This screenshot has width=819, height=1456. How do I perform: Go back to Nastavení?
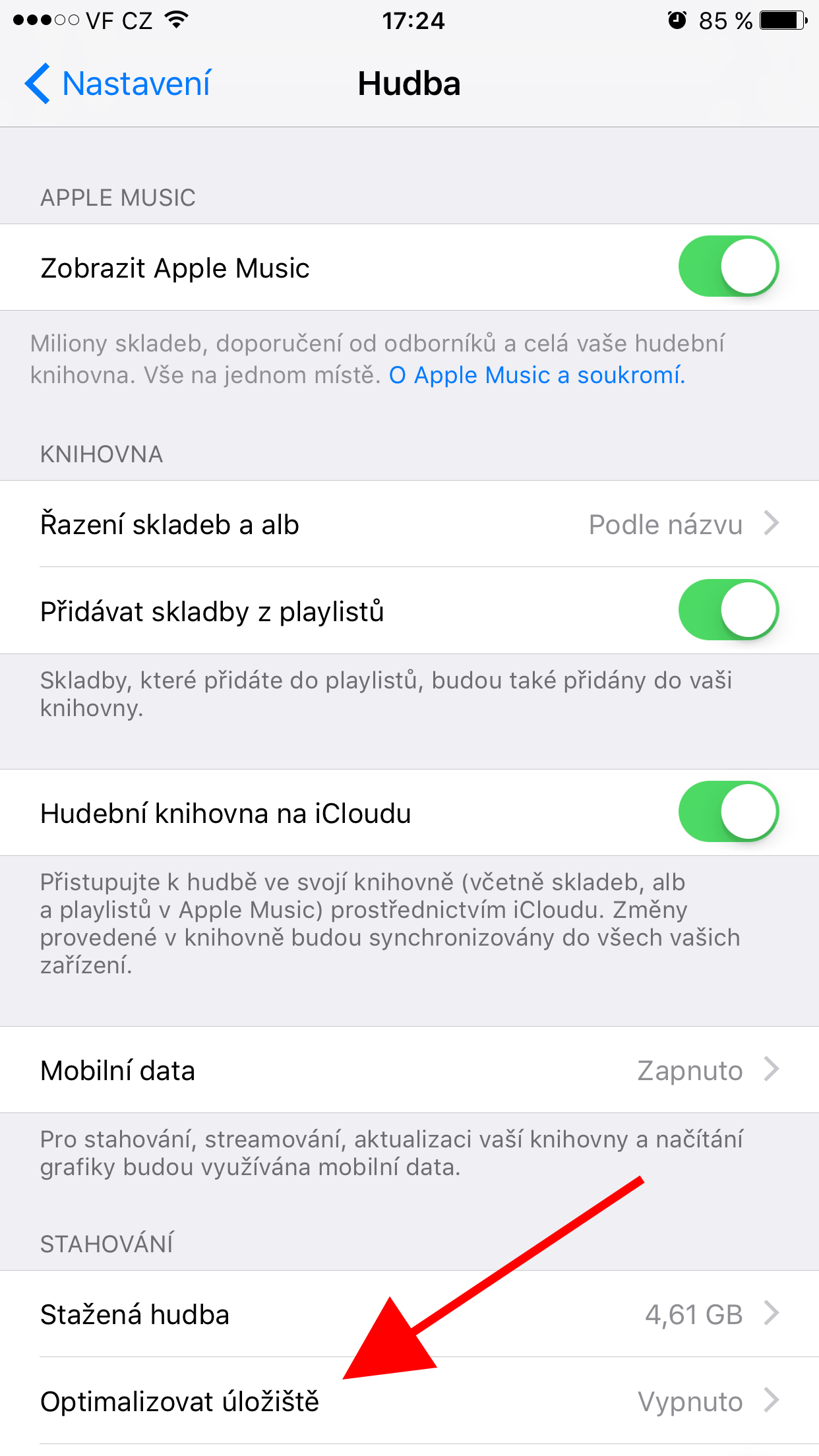click(x=119, y=84)
